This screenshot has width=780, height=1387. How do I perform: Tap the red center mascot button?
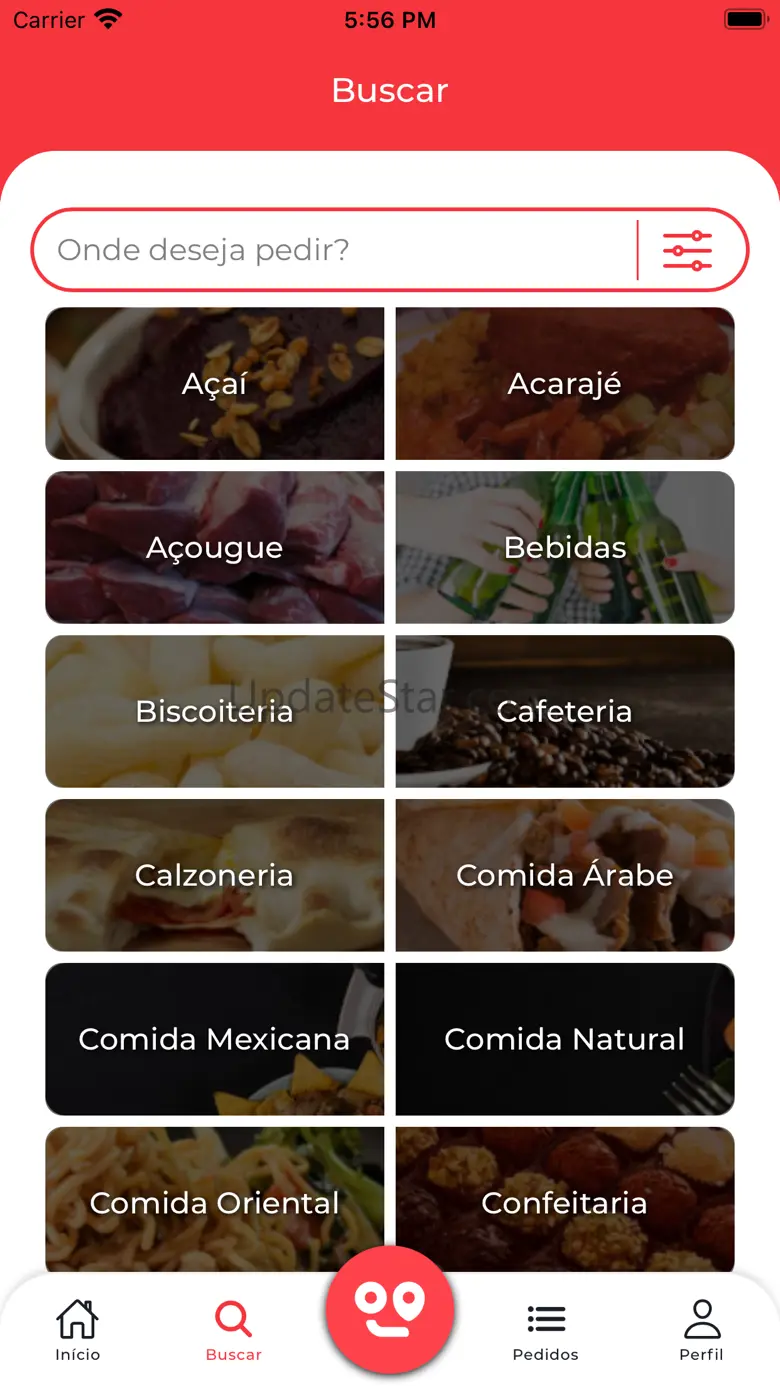(x=390, y=1308)
